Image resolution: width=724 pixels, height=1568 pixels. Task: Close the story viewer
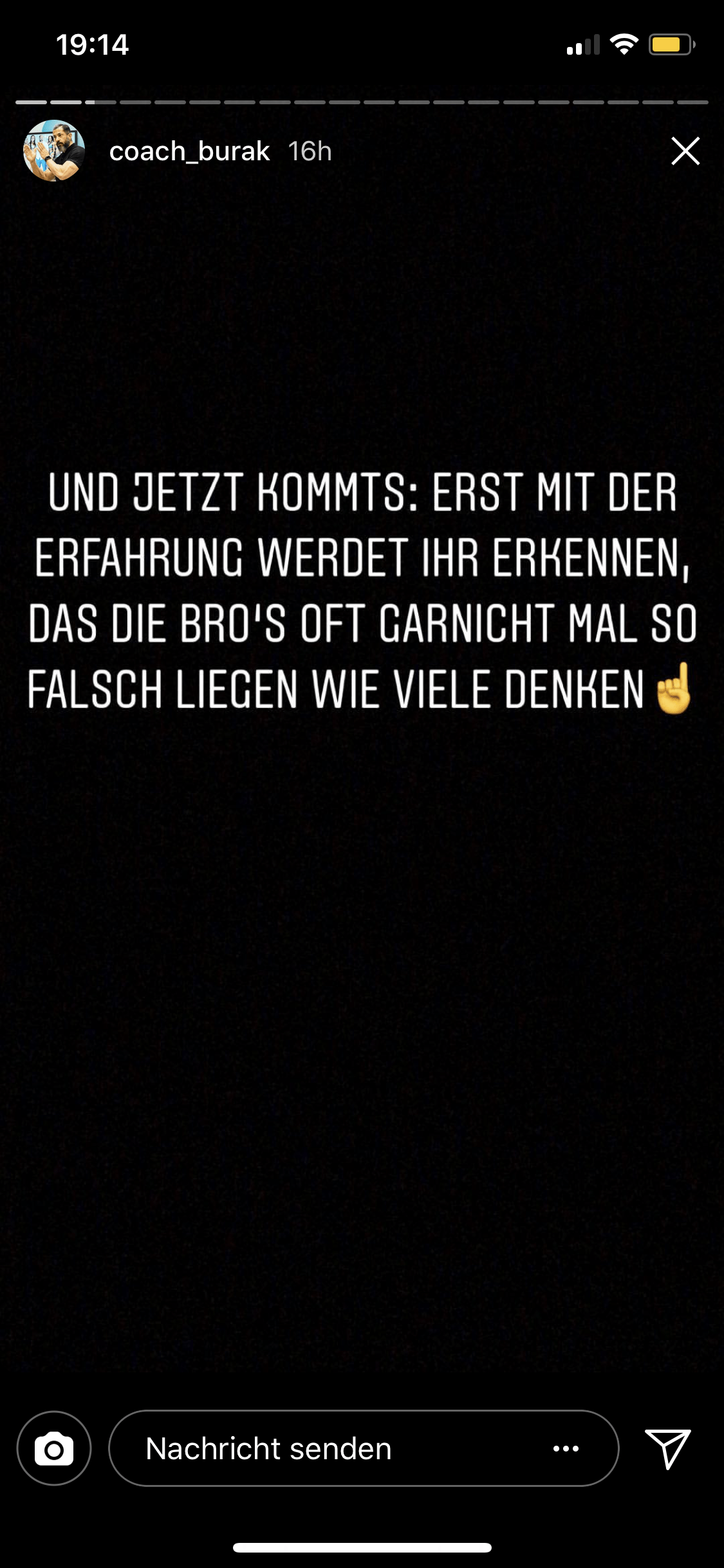(x=685, y=151)
